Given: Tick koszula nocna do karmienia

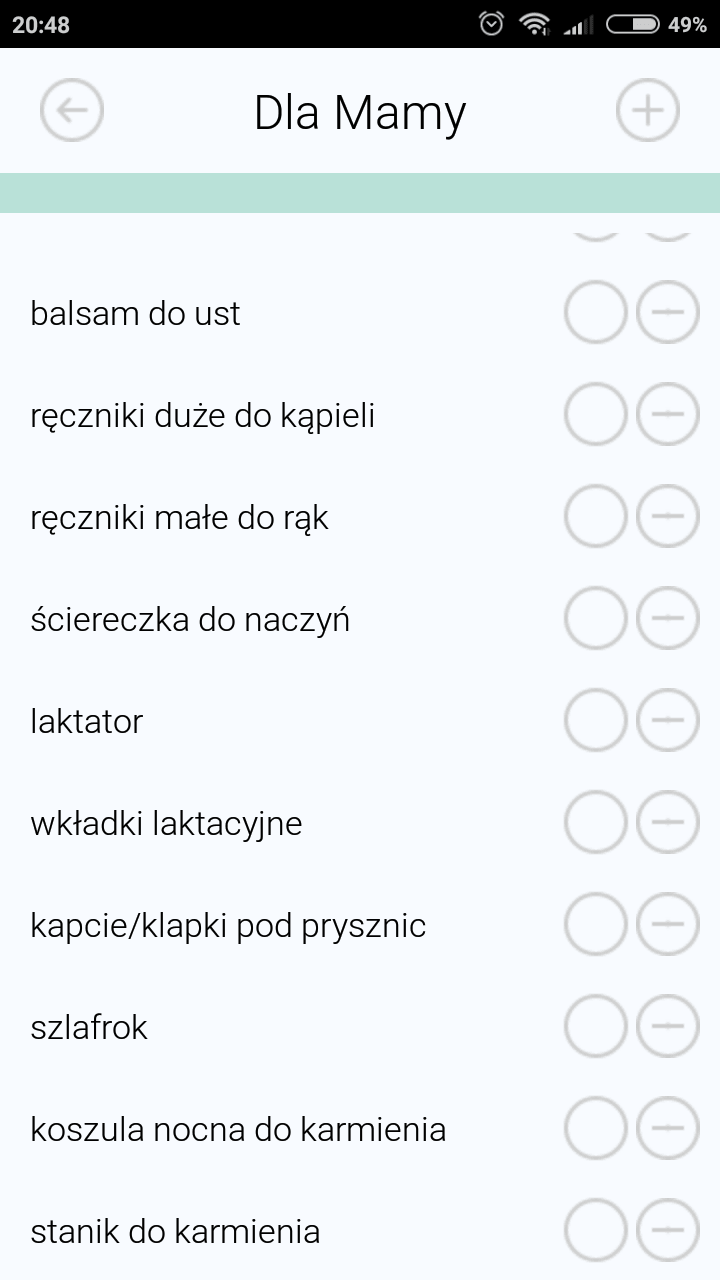Looking at the screenshot, I should pyautogui.click(x=596, y=1129).
